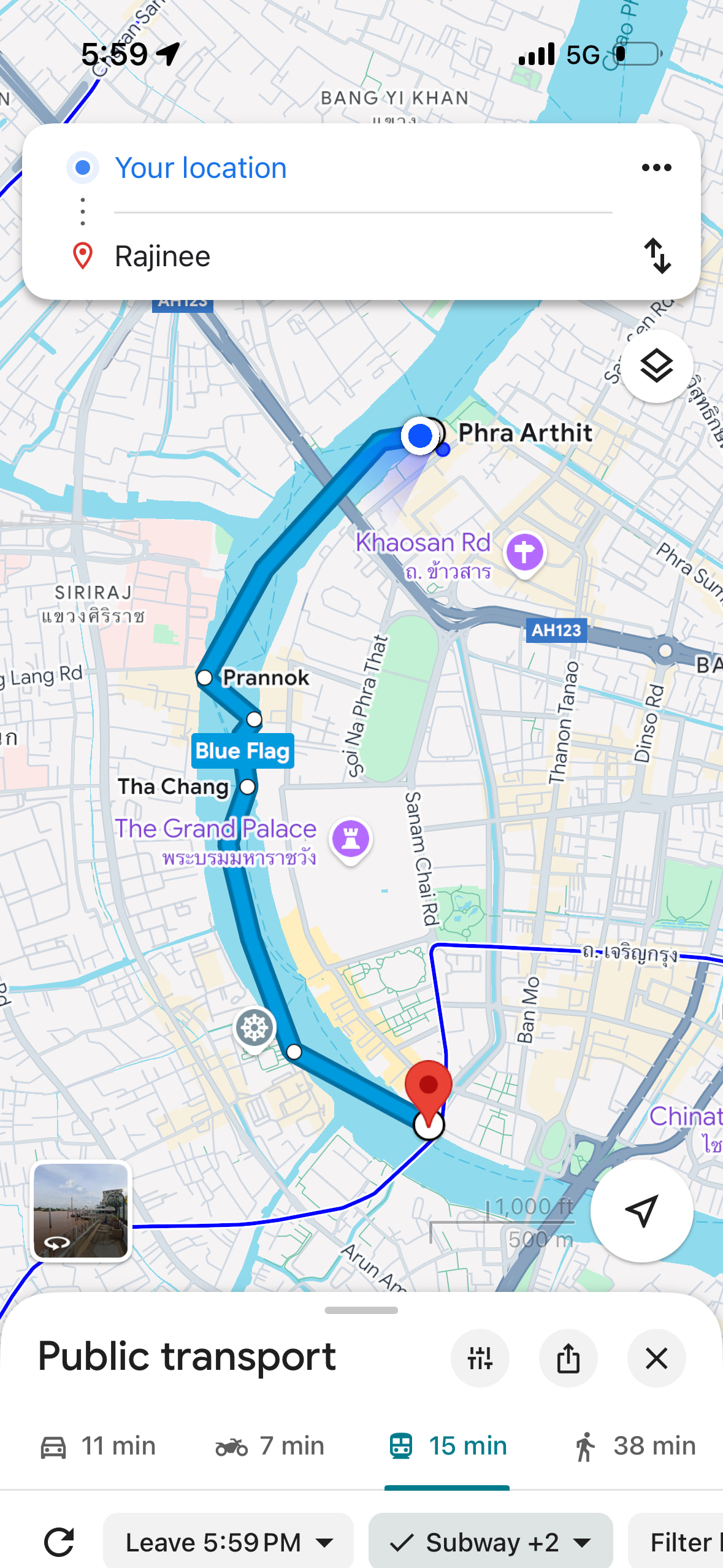This screenshot has width=723, height=1568.
Task: Select public transport tab, 15 min
Action: pos(448,1446)
